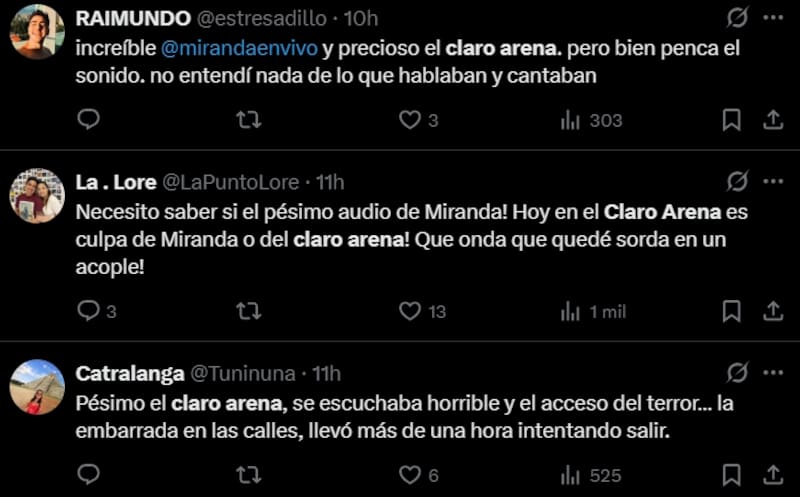The width and height of the screenshot is (800, 497).
Task: Reply to La . Lore's tweet
Action: (x=89, y=311)
